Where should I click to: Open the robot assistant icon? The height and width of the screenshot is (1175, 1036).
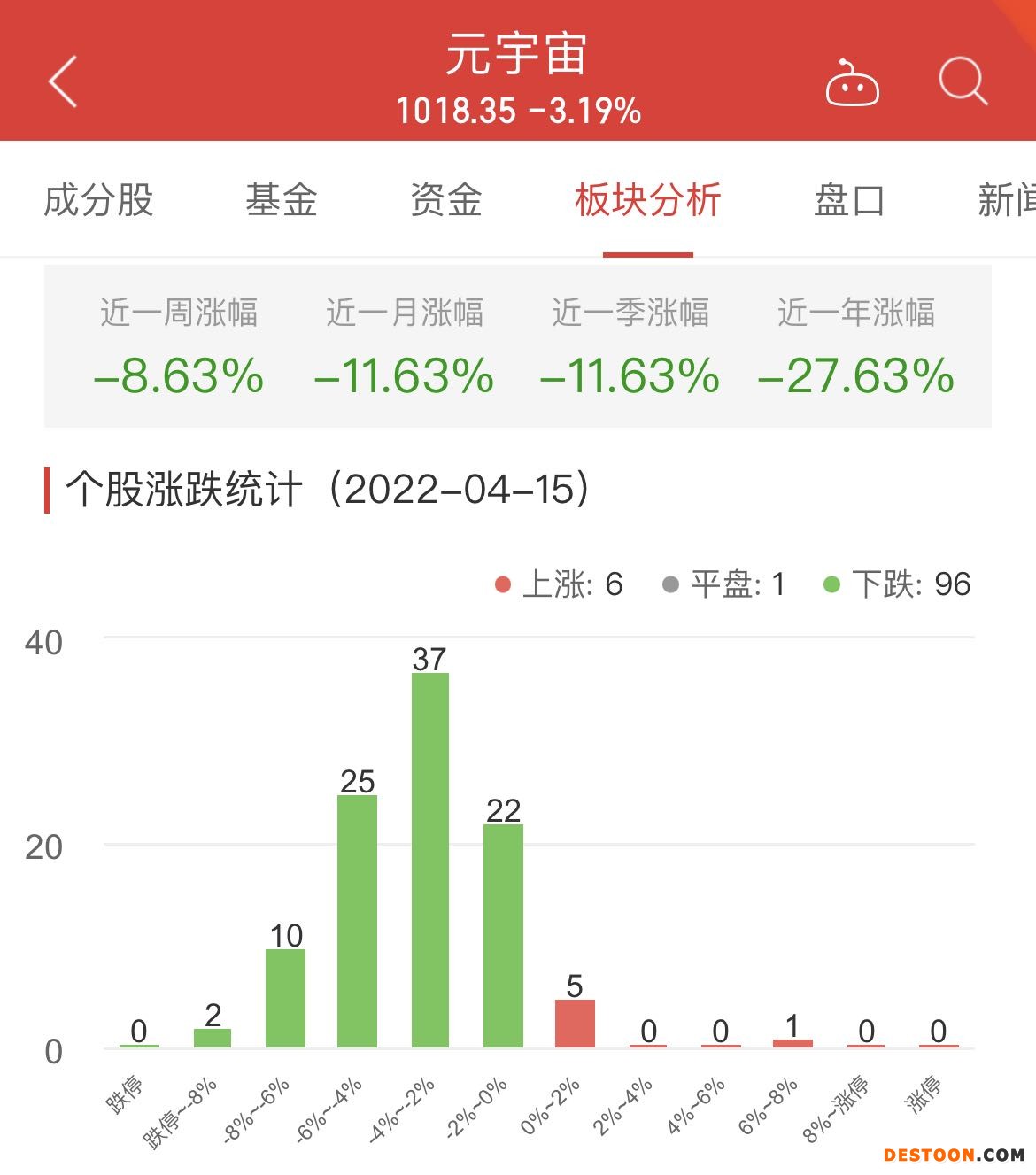[852, 84]
